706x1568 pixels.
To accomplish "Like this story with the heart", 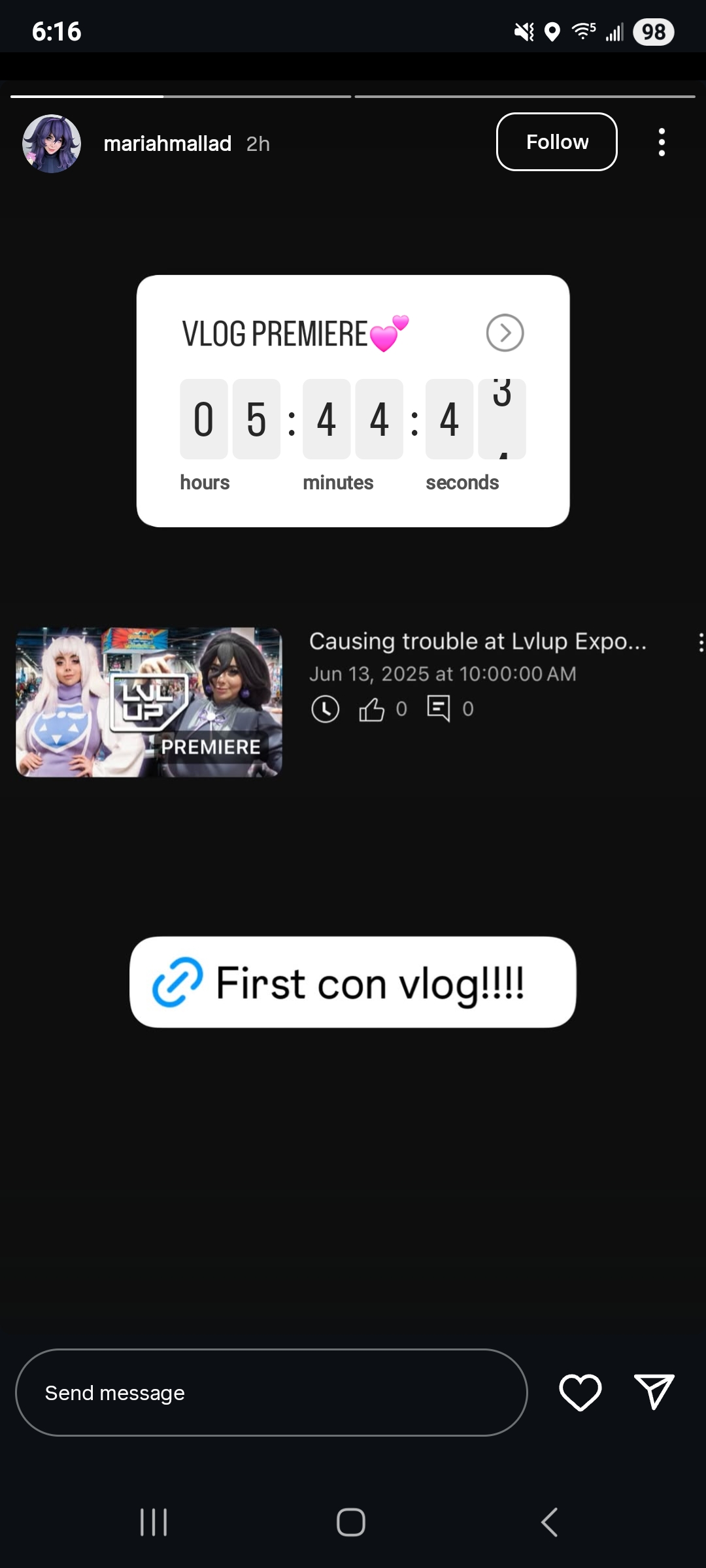I will 580,1392.
